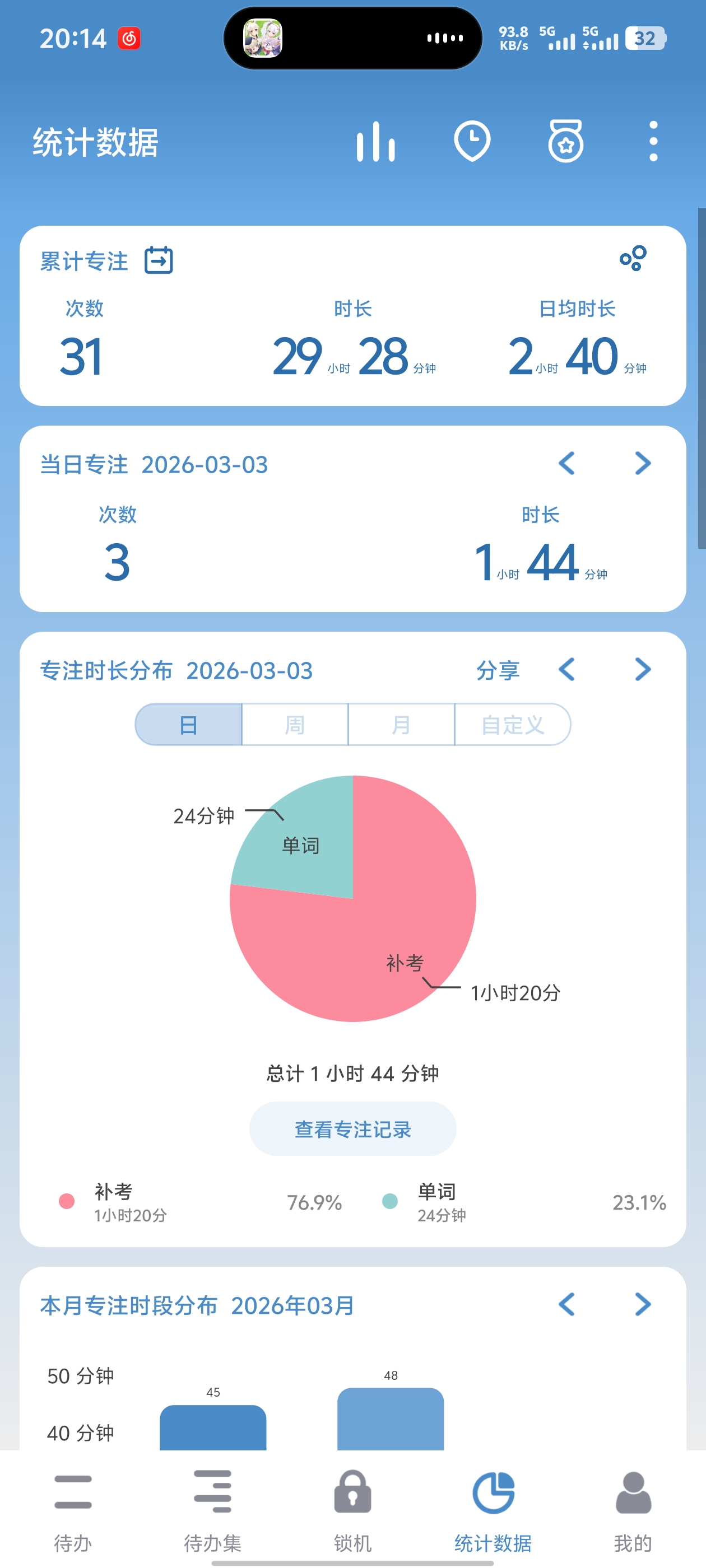Share the 专注时长分布 chart via 分享
706x1568 pixels.
498,670
